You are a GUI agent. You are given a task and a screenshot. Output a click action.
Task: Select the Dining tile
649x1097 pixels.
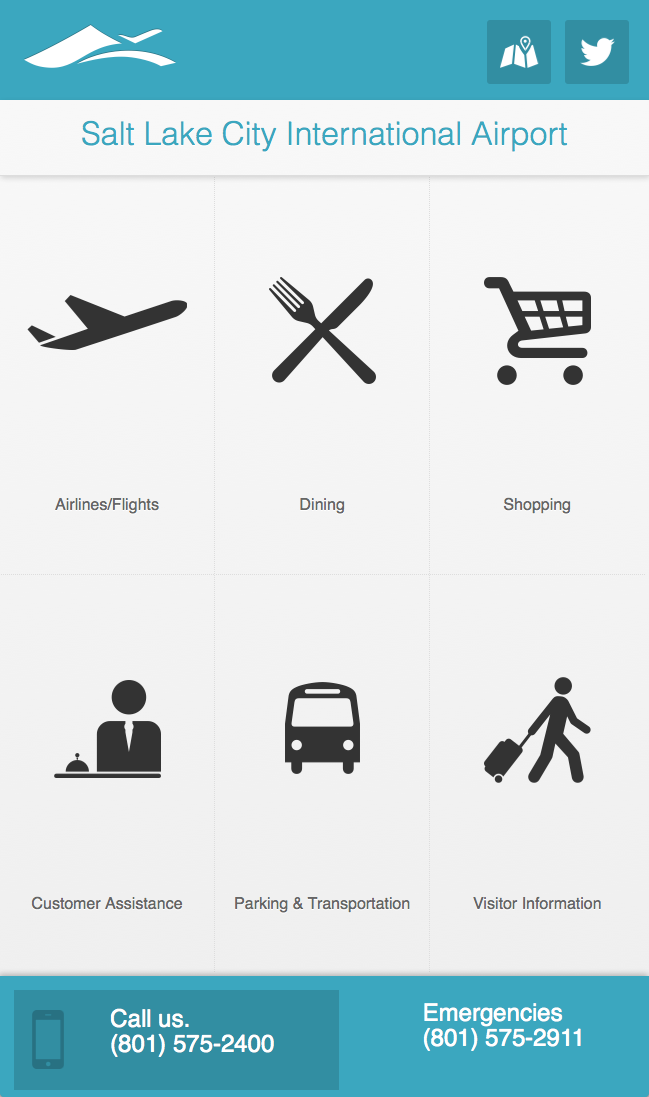click(322, 375)
